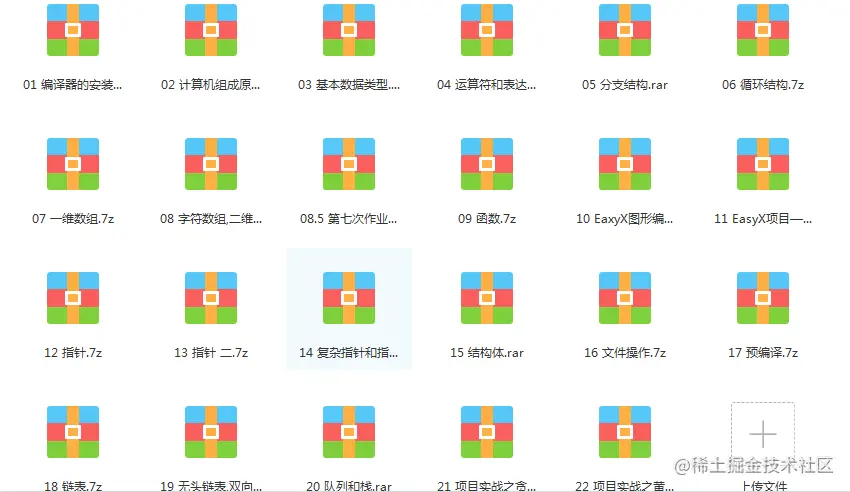
Task: Open the 09 函数.7z file
Action: coord(486,164)
